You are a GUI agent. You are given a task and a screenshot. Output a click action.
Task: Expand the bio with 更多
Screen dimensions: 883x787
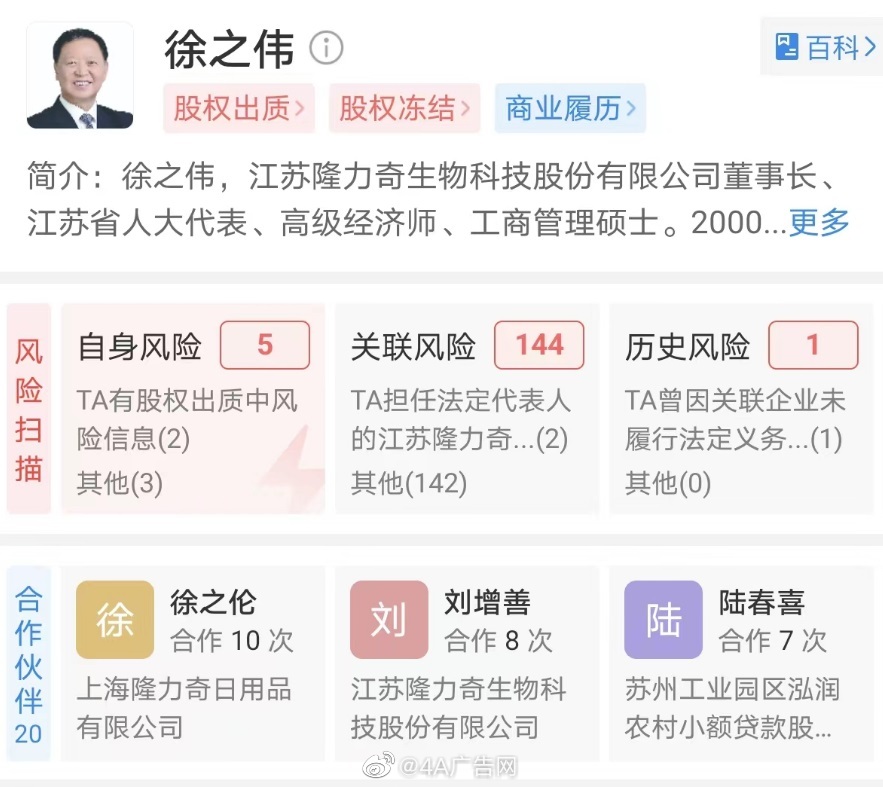click(819, 222)
